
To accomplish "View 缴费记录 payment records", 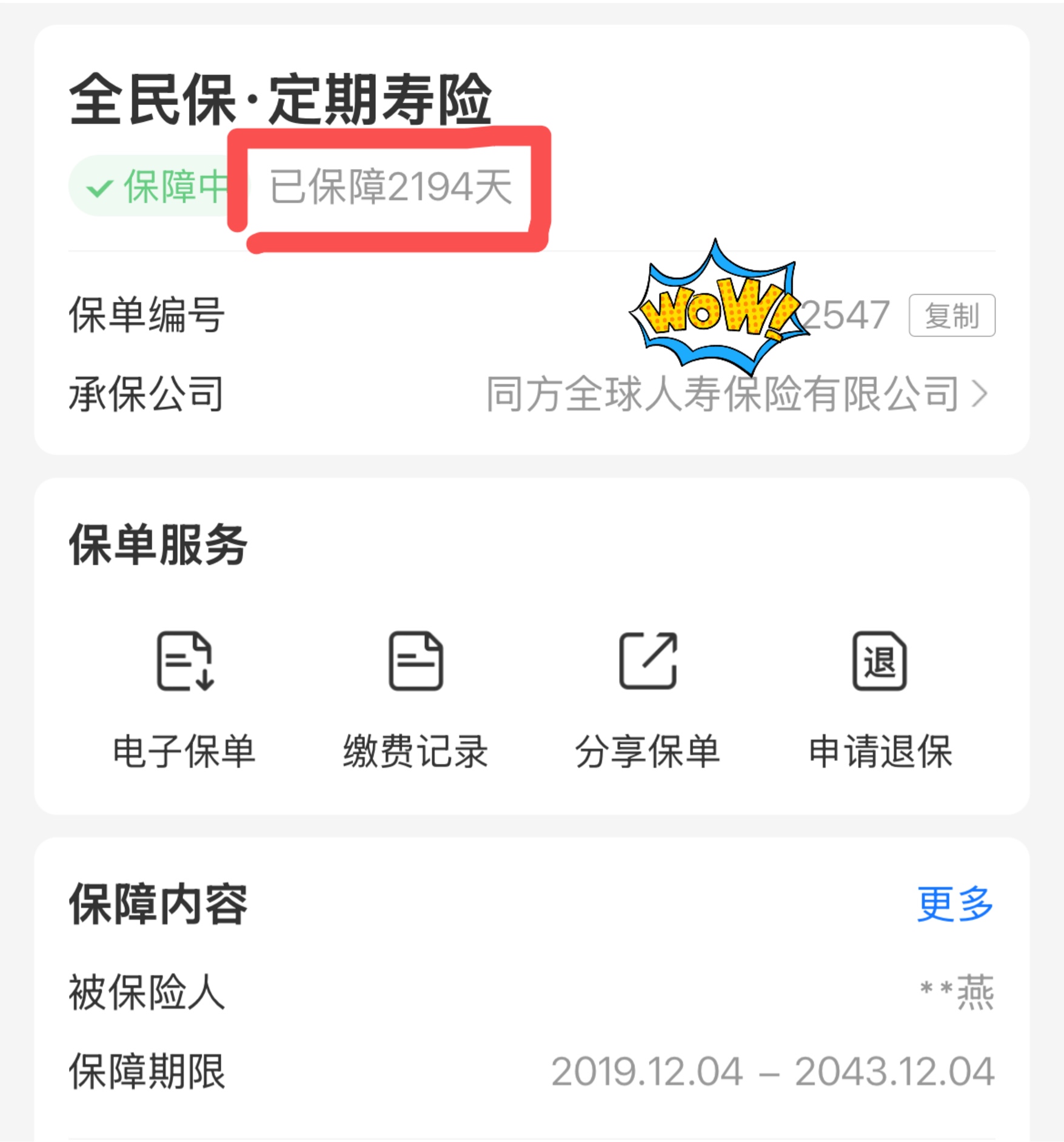I will [x=416, y=699].
